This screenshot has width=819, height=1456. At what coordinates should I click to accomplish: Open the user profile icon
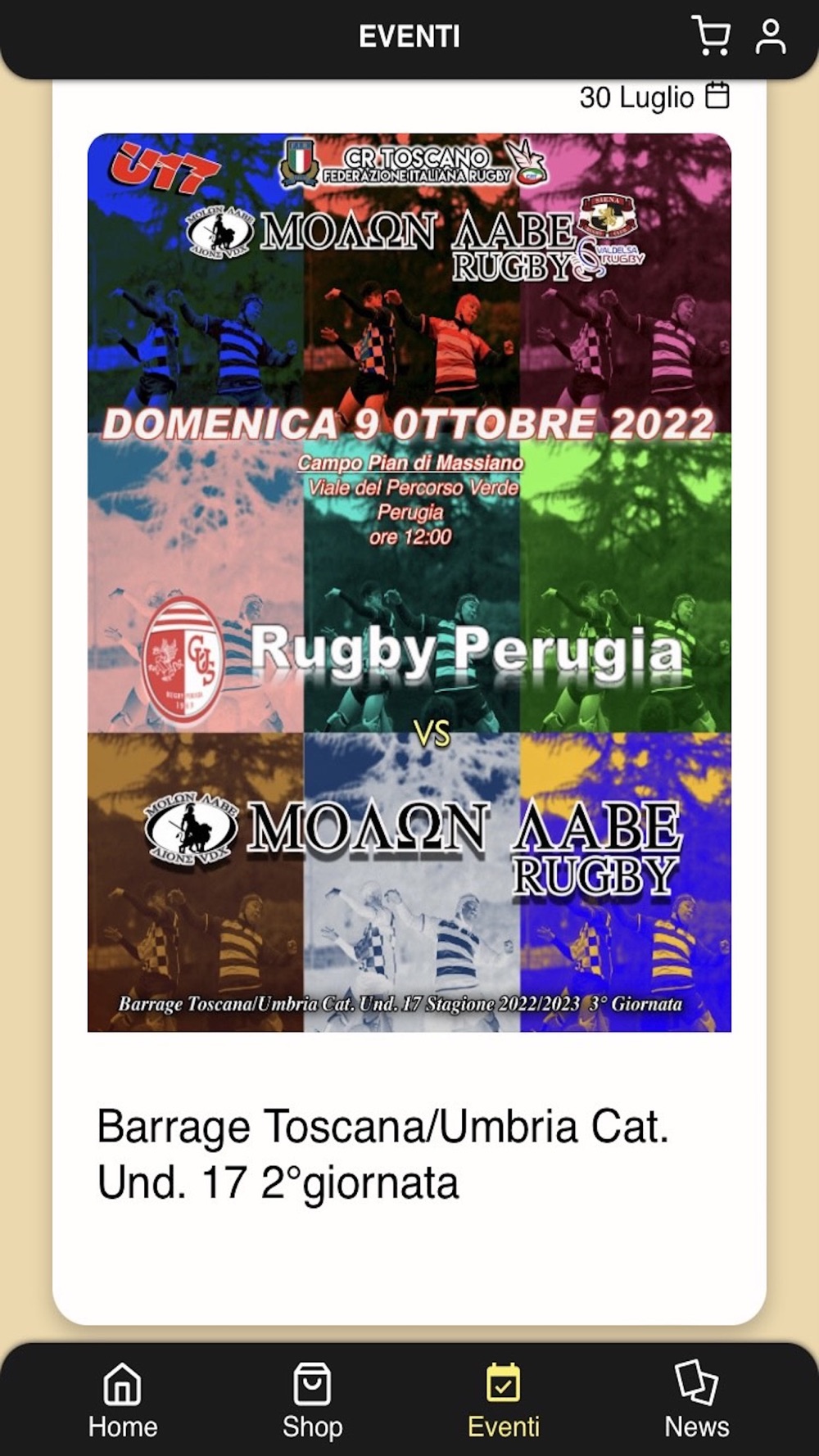(770, 37)
